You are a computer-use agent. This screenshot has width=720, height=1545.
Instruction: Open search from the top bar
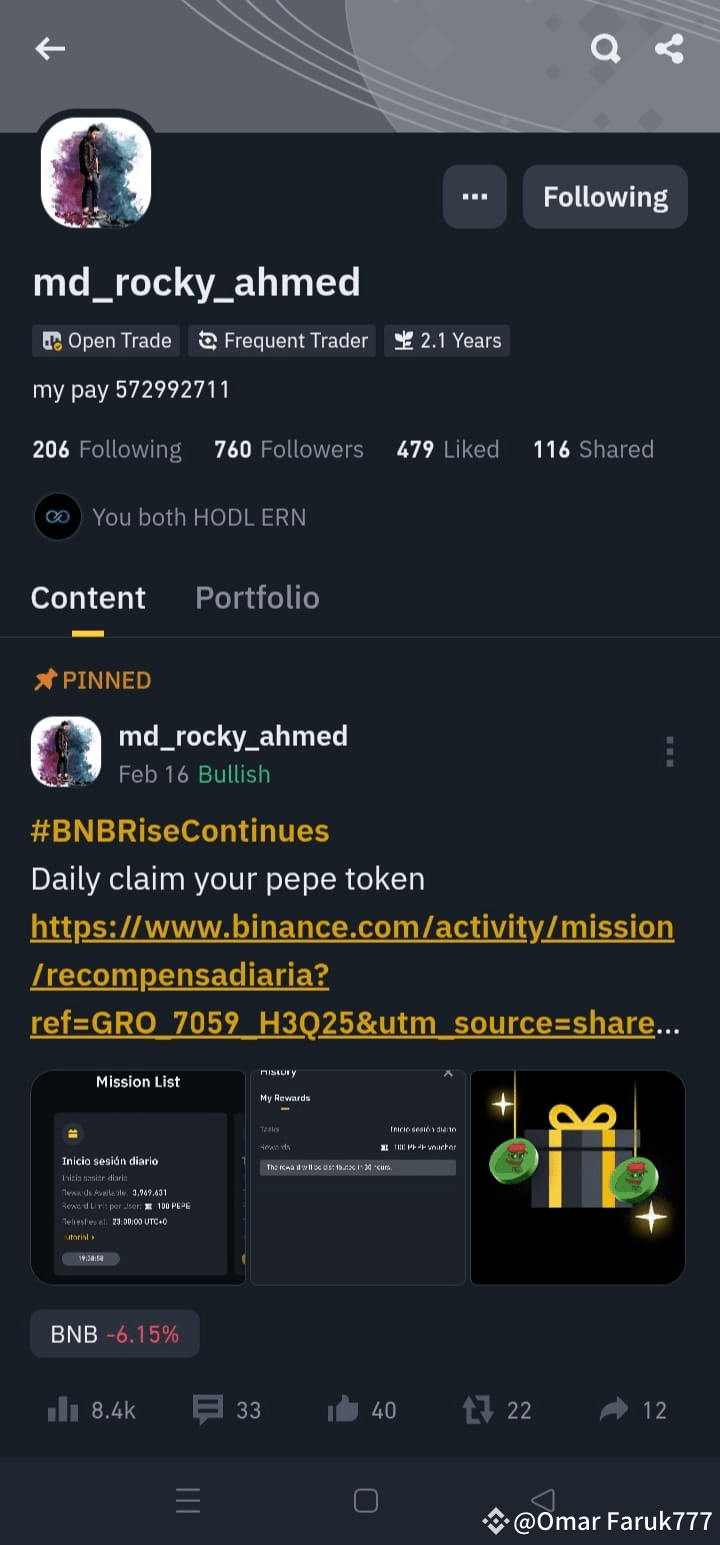[605, 48]
